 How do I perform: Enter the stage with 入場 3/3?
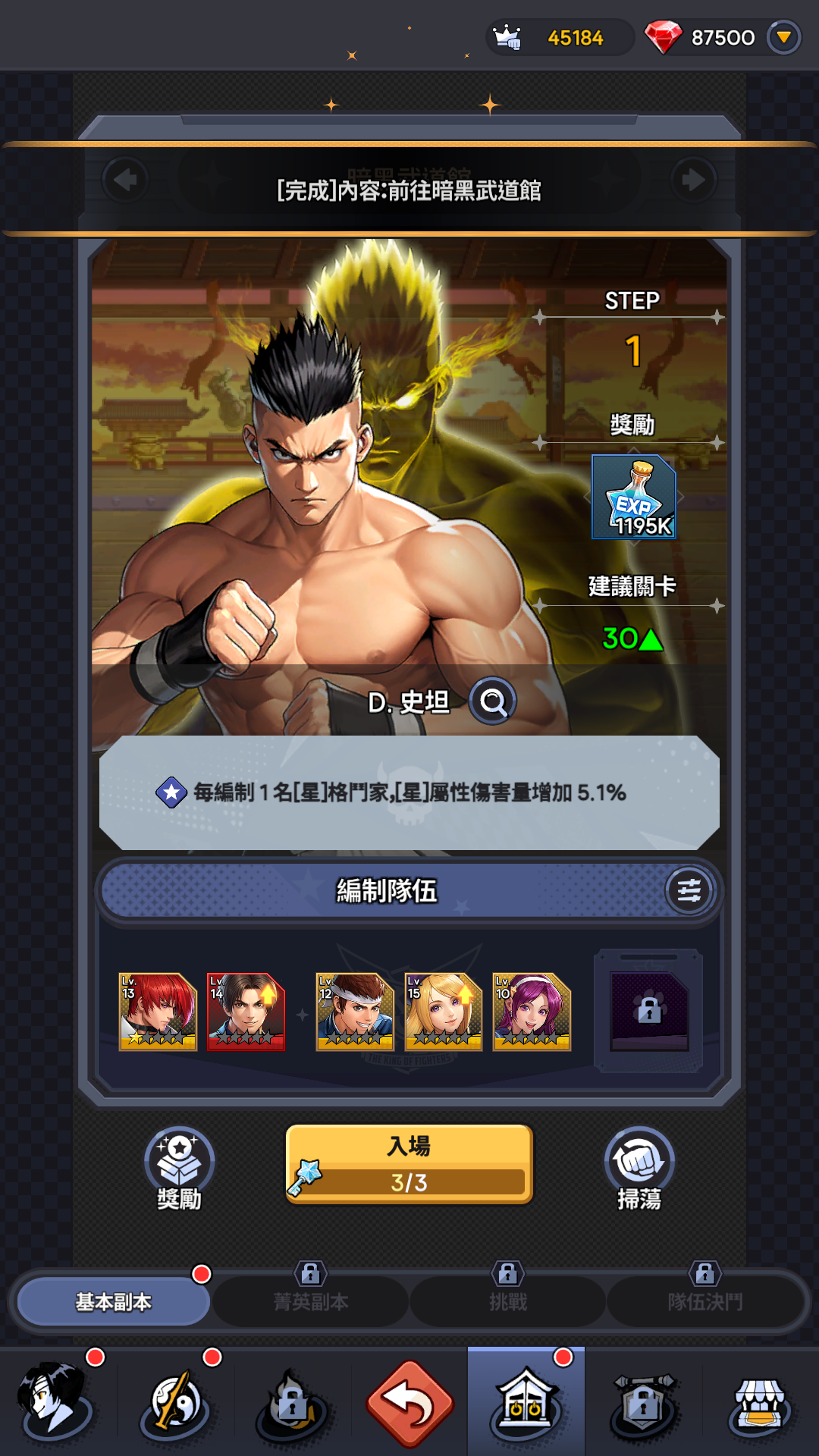point(409,1164)
